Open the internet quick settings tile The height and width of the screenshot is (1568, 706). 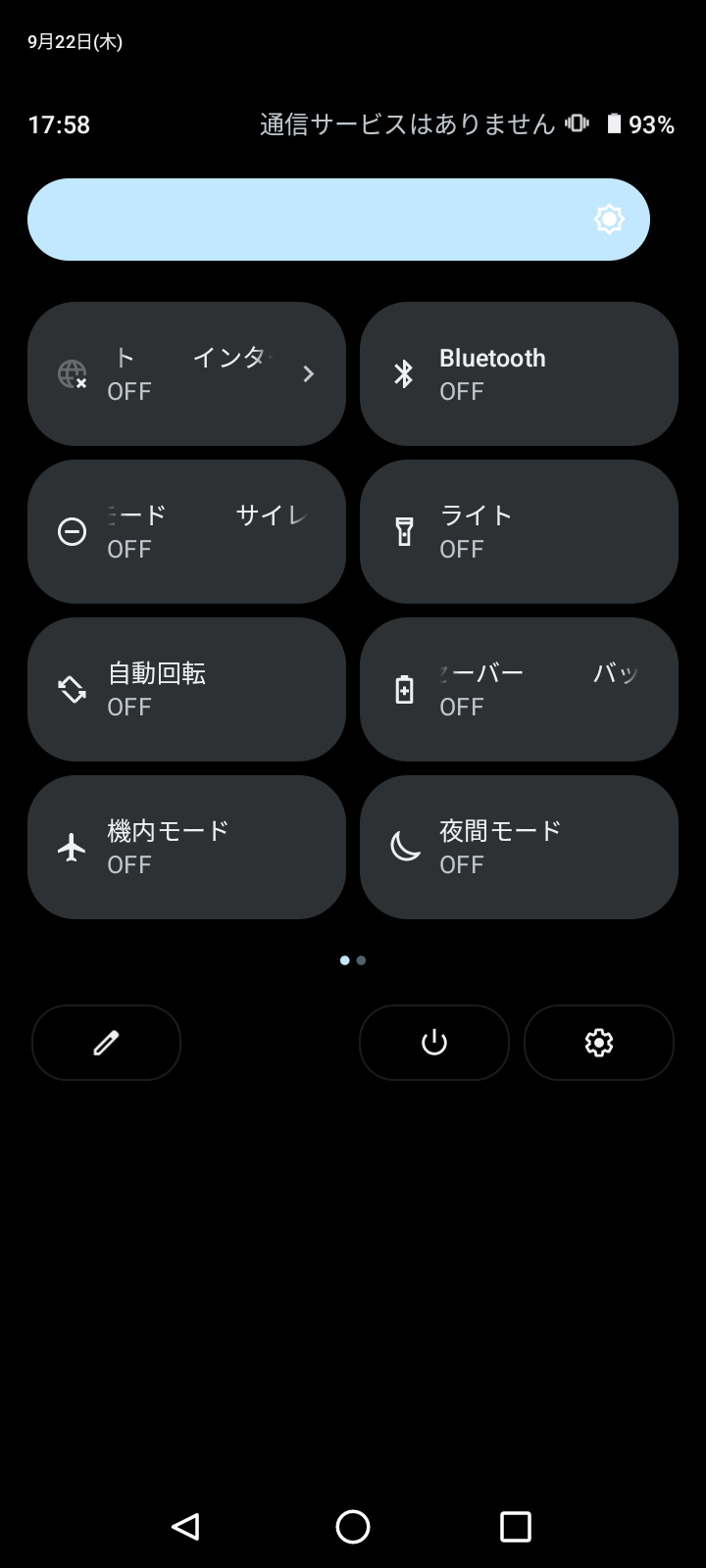[x=186, y=373]
